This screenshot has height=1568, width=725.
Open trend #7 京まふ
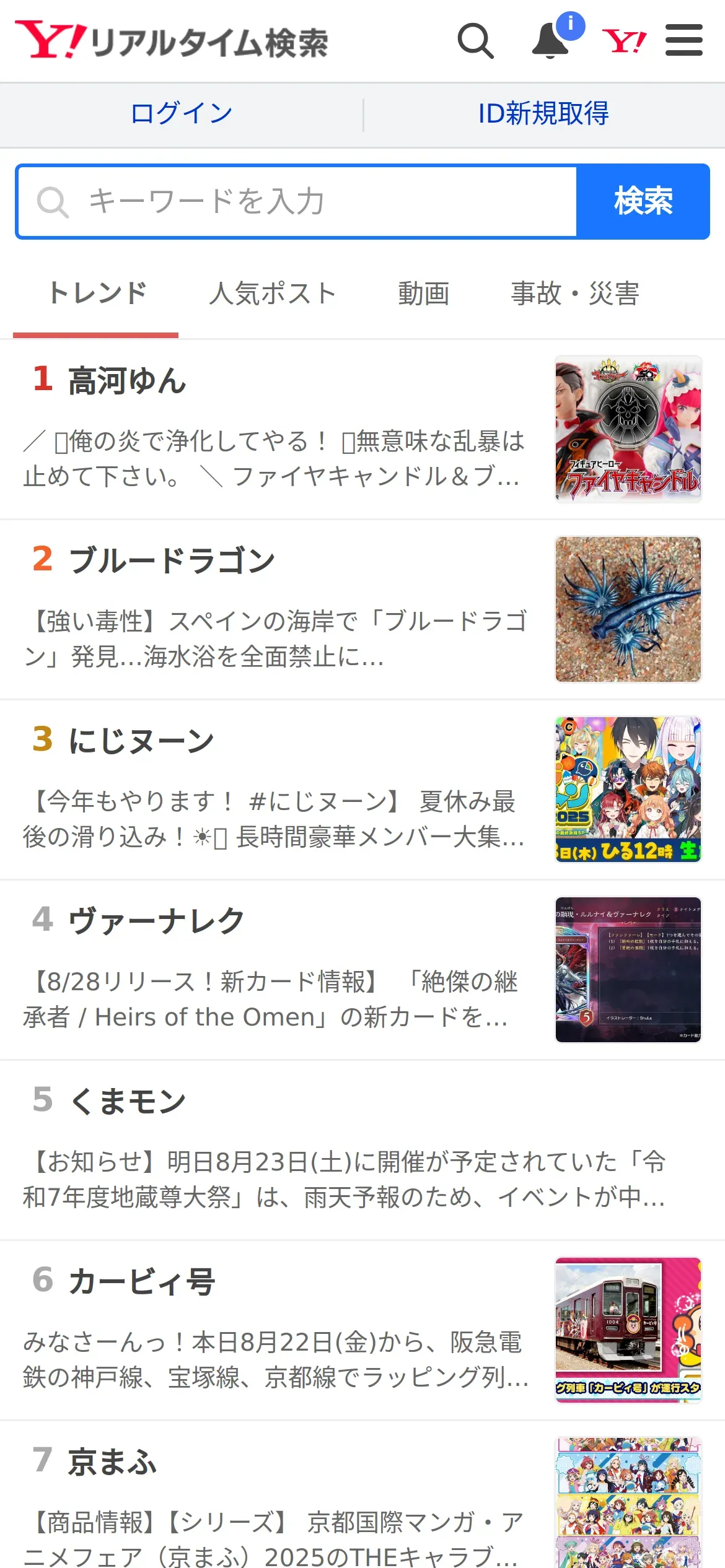point(112,1462)
